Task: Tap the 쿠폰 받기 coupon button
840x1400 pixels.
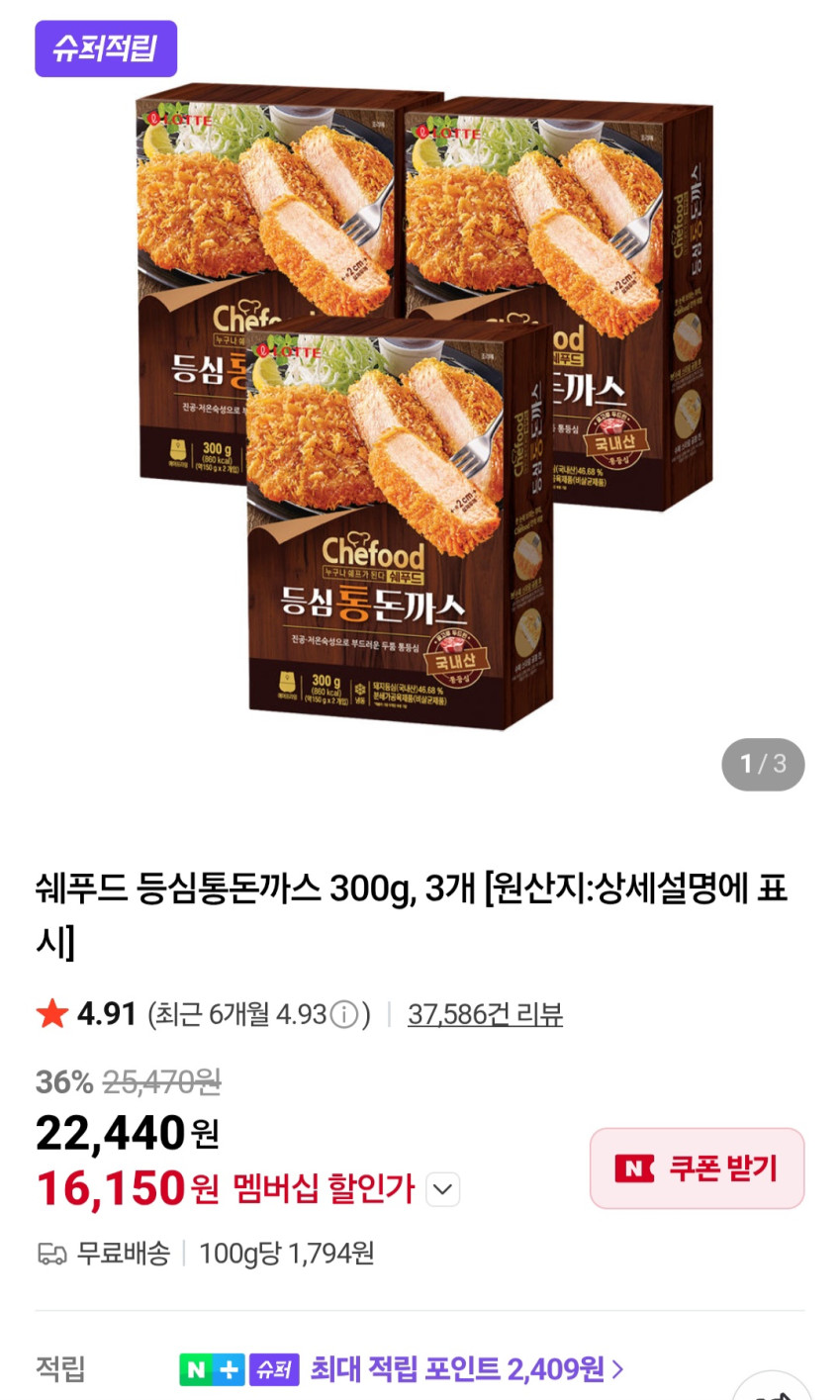Action: (x=697, y=1168)
